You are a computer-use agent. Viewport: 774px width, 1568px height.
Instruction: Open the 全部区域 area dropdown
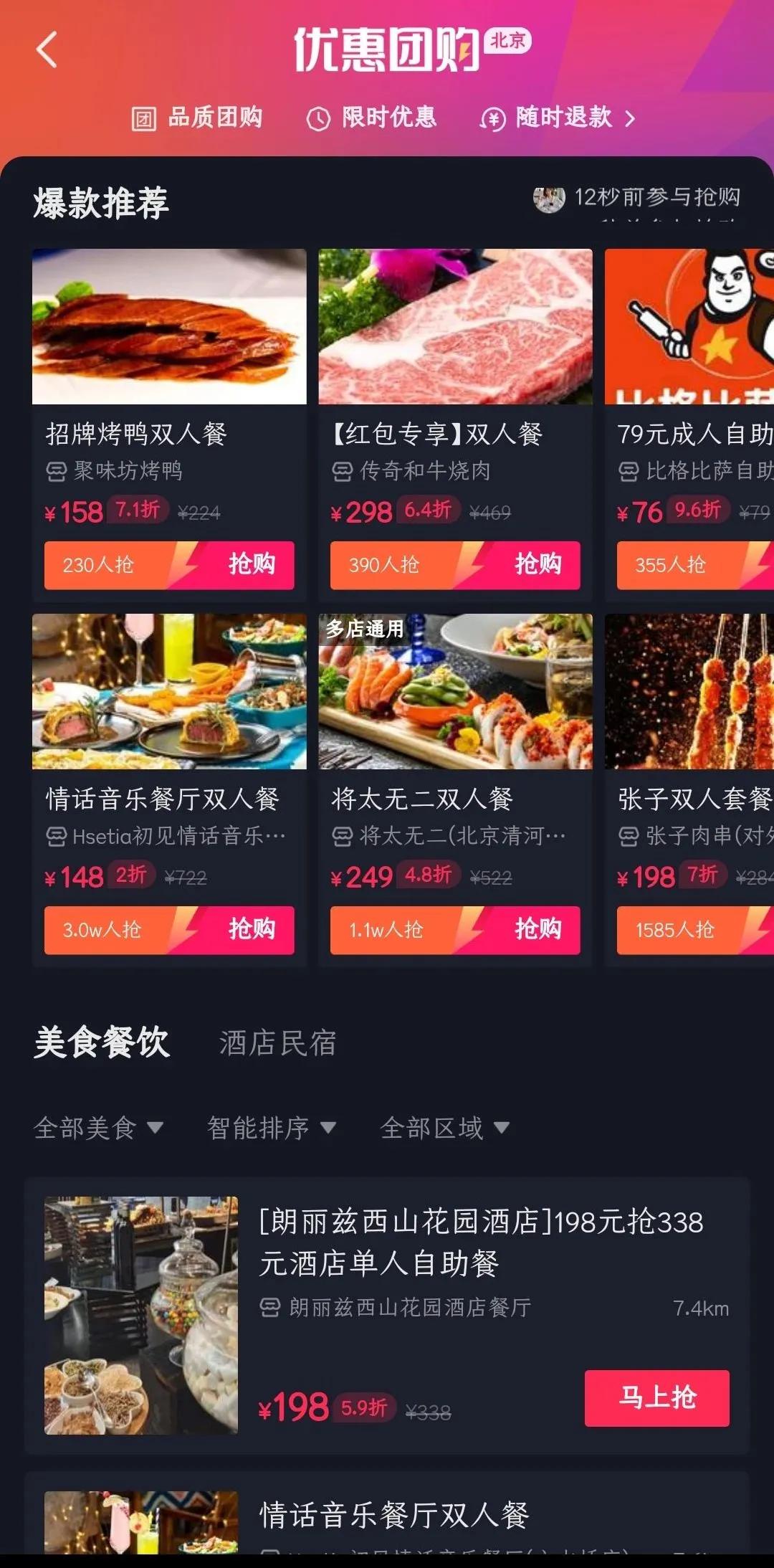point(444,1127)
